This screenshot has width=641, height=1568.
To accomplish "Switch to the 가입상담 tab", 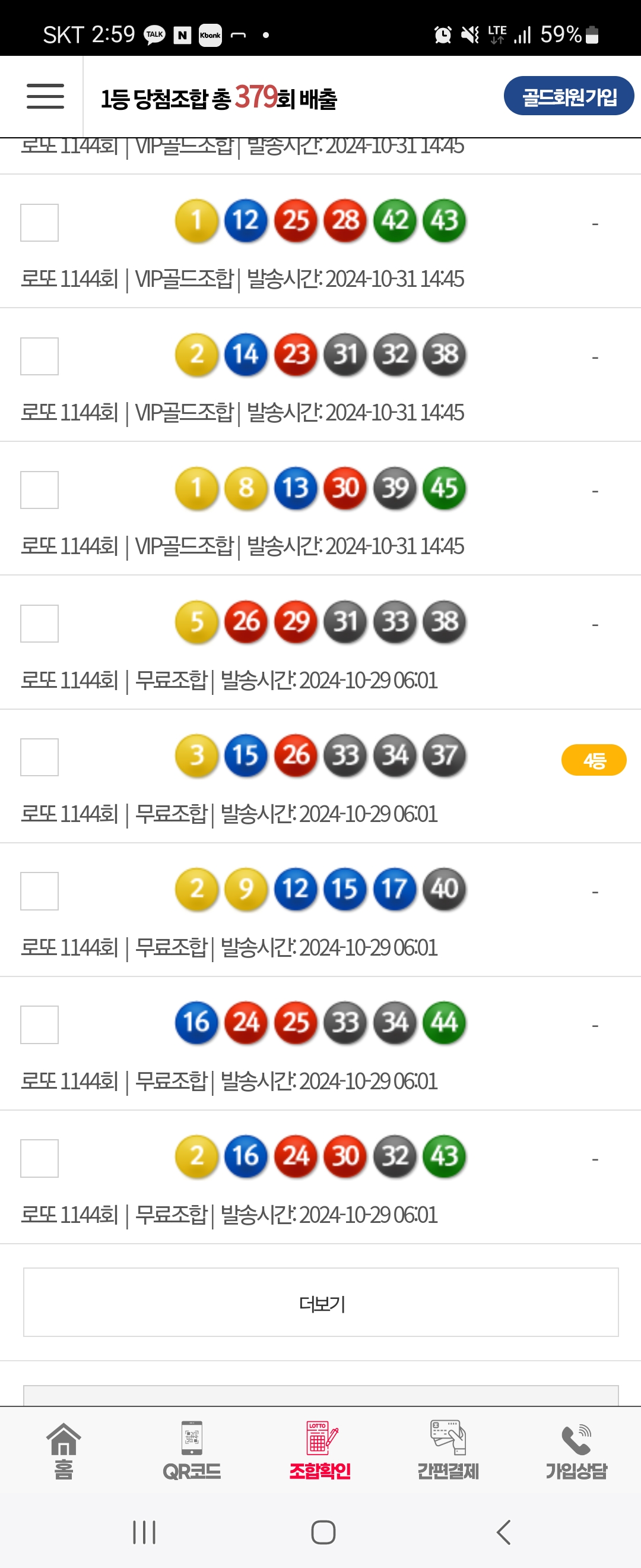I will coord(576,1452).
